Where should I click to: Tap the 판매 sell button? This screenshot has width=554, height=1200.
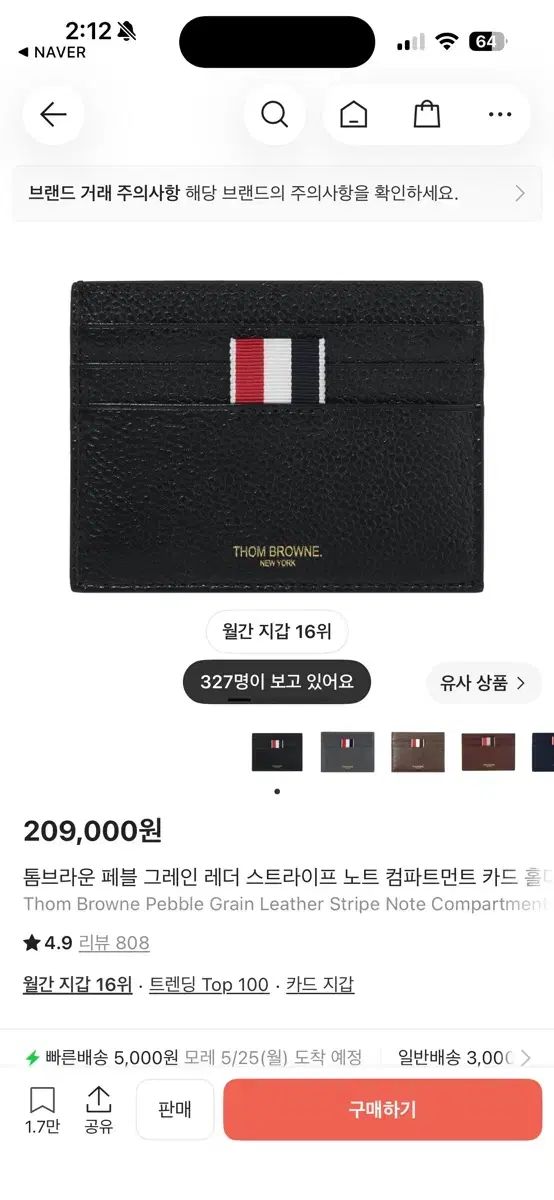175,1109
